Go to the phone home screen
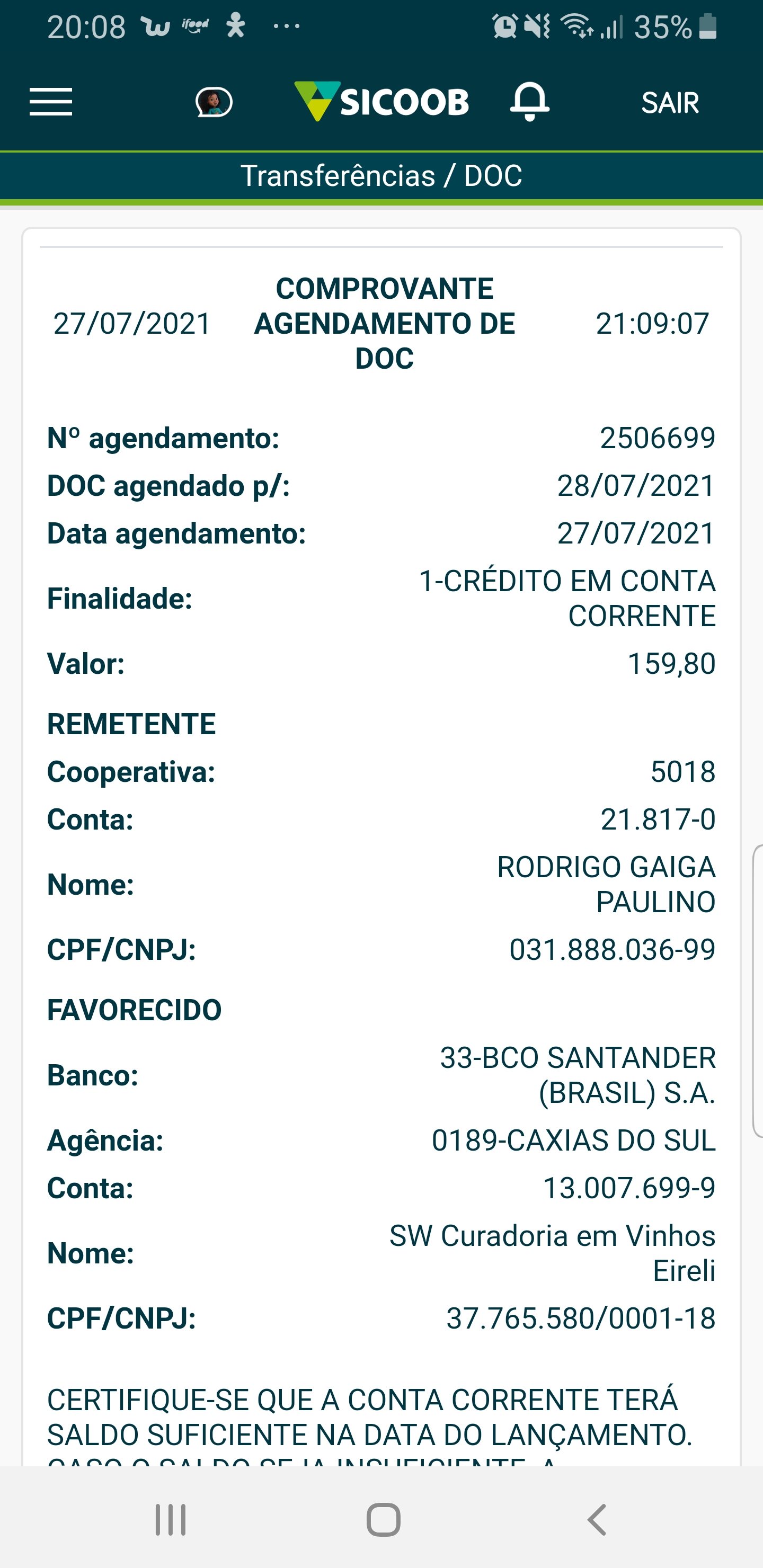Image resolution: width=763 pixels, height=1568 pixels. 383,1520
